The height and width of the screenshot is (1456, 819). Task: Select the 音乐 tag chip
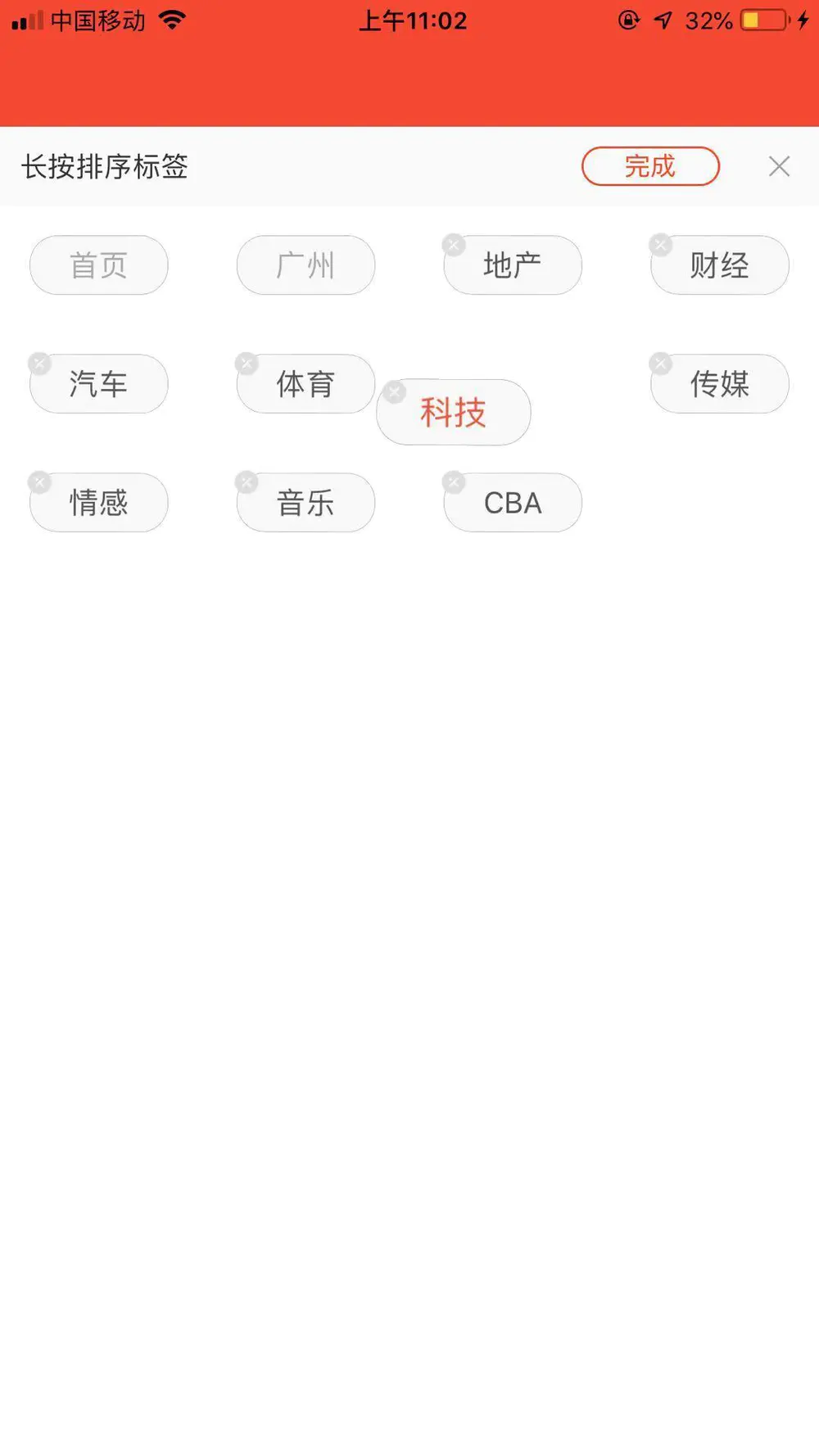coord(306,503)
